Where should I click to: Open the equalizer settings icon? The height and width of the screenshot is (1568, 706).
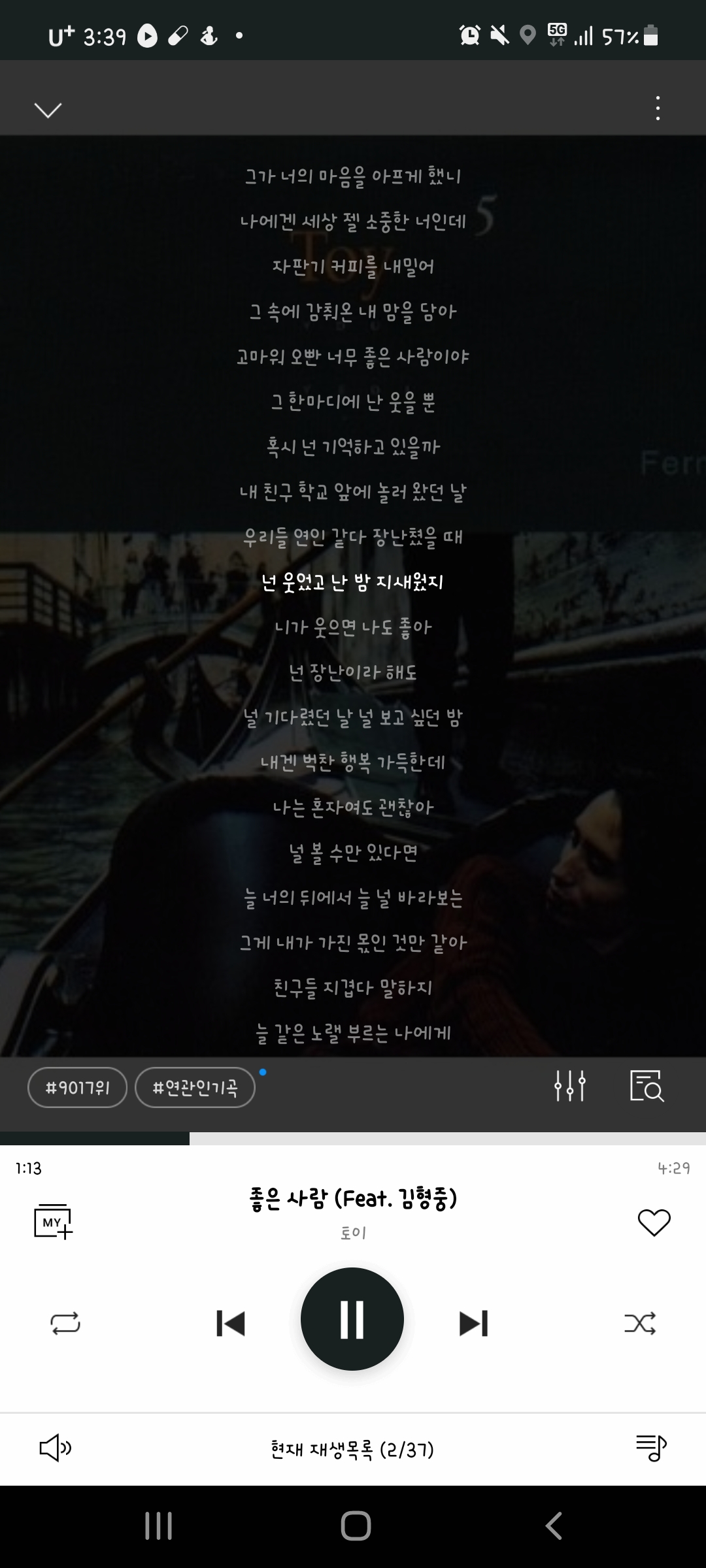[569, 1086]
